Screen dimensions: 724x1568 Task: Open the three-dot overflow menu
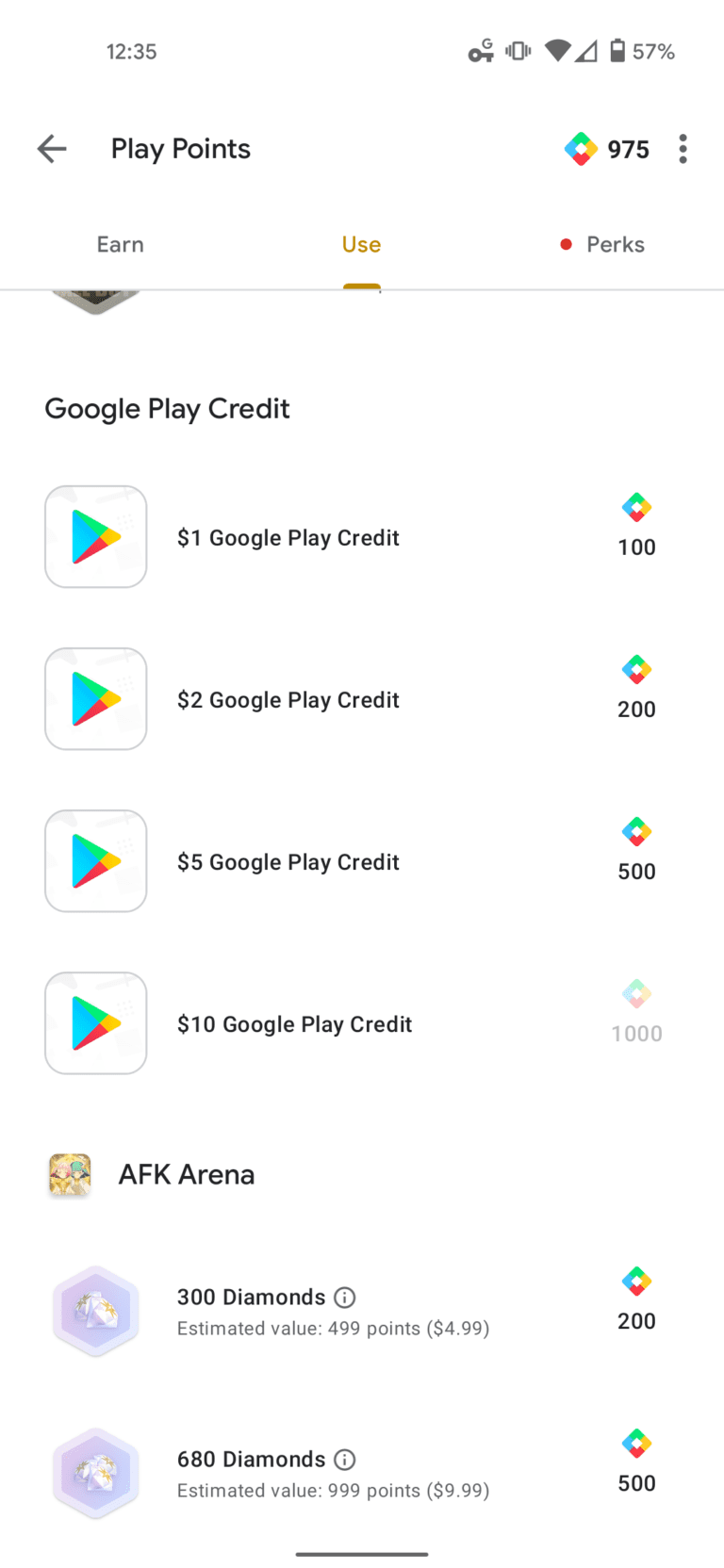click(x=683, y=148)
